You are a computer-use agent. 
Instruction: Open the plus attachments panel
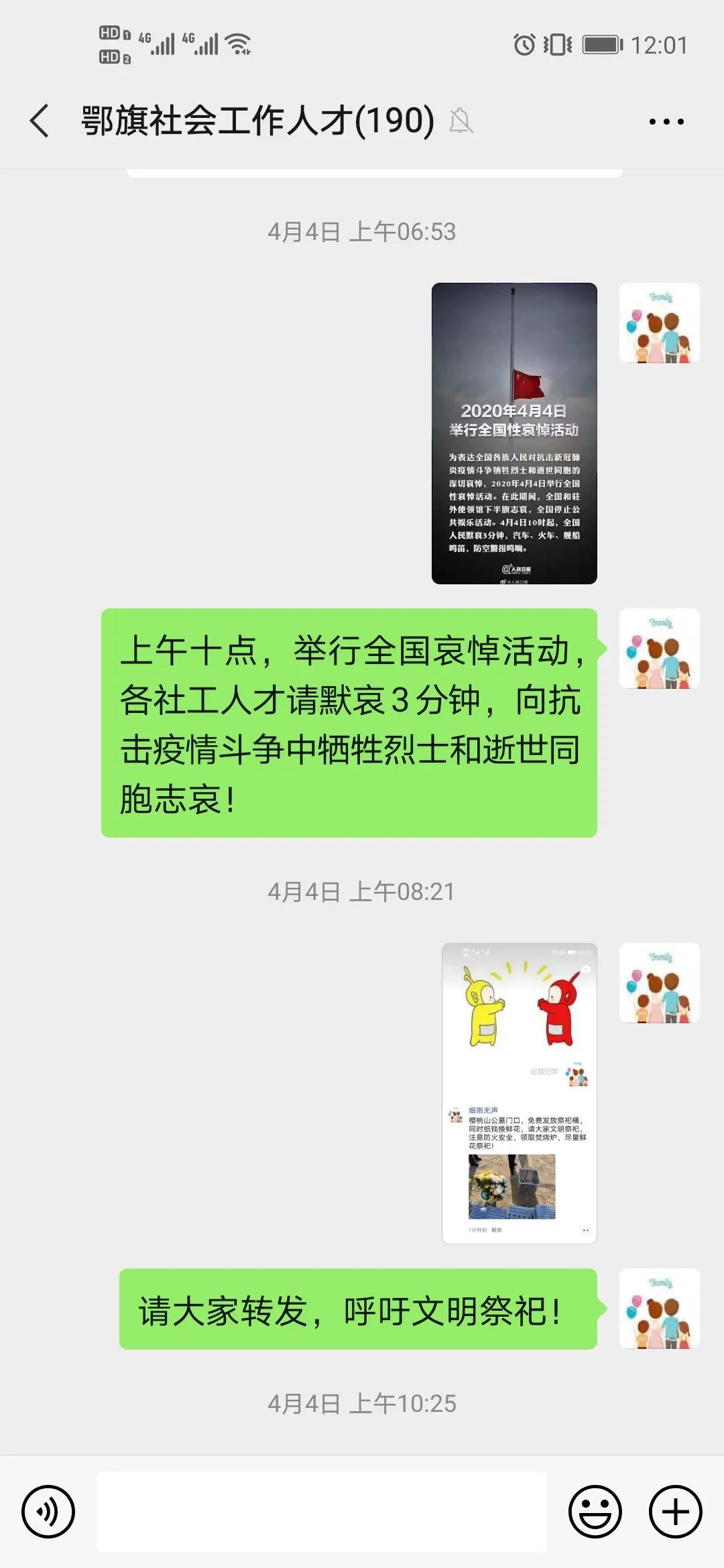coord(675,1511)
